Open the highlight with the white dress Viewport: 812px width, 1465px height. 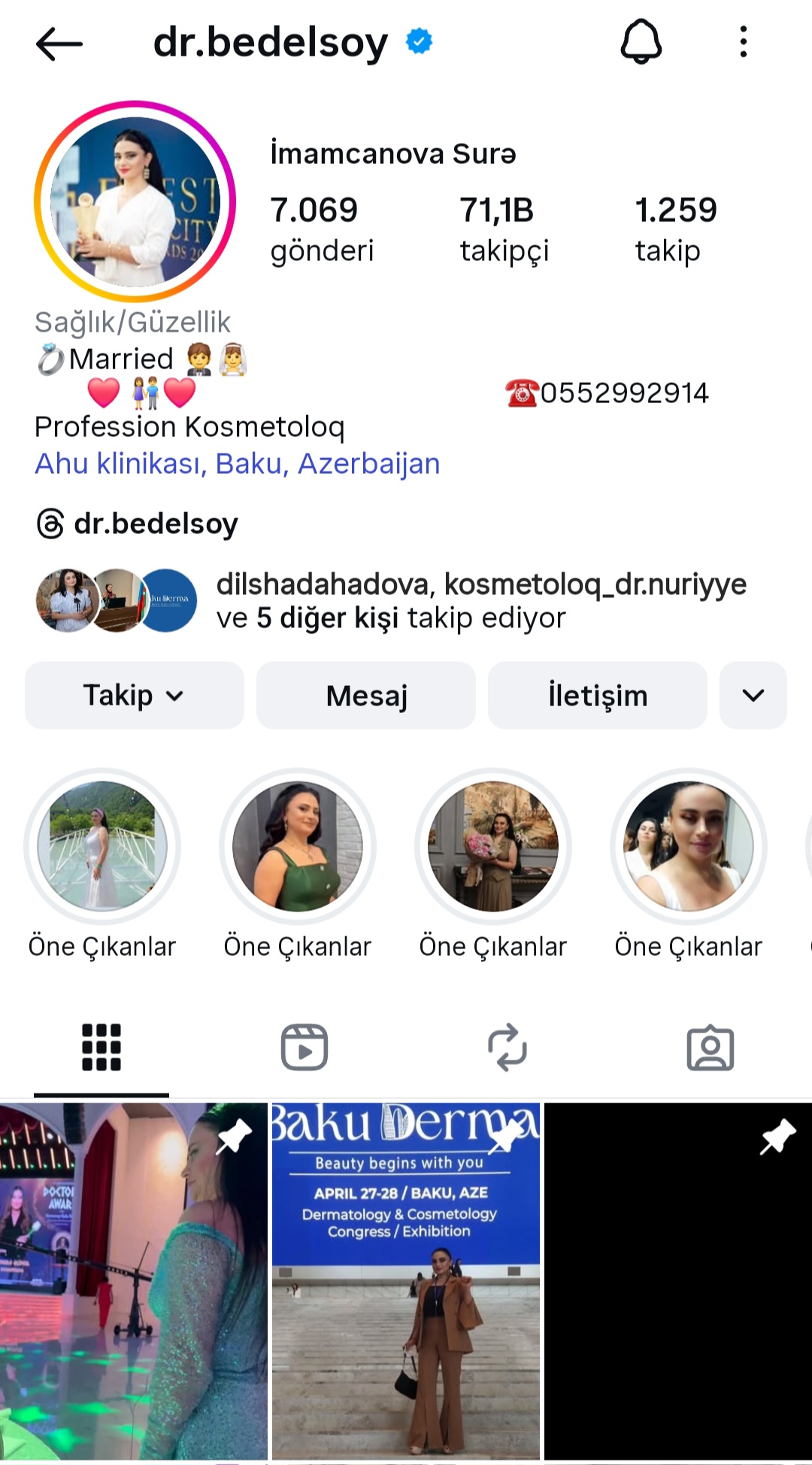pos(102,846)
